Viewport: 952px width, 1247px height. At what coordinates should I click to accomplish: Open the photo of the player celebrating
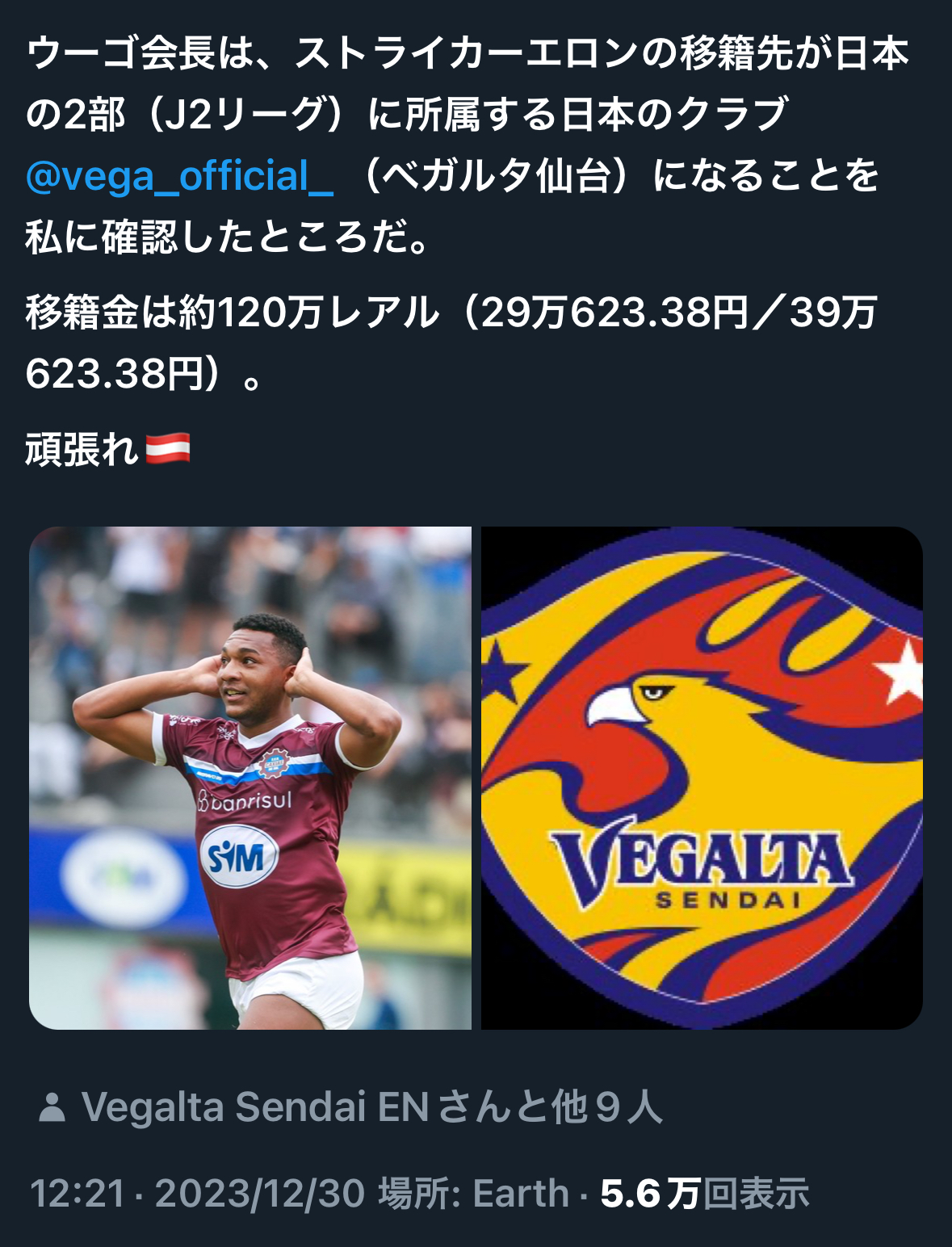250,778
